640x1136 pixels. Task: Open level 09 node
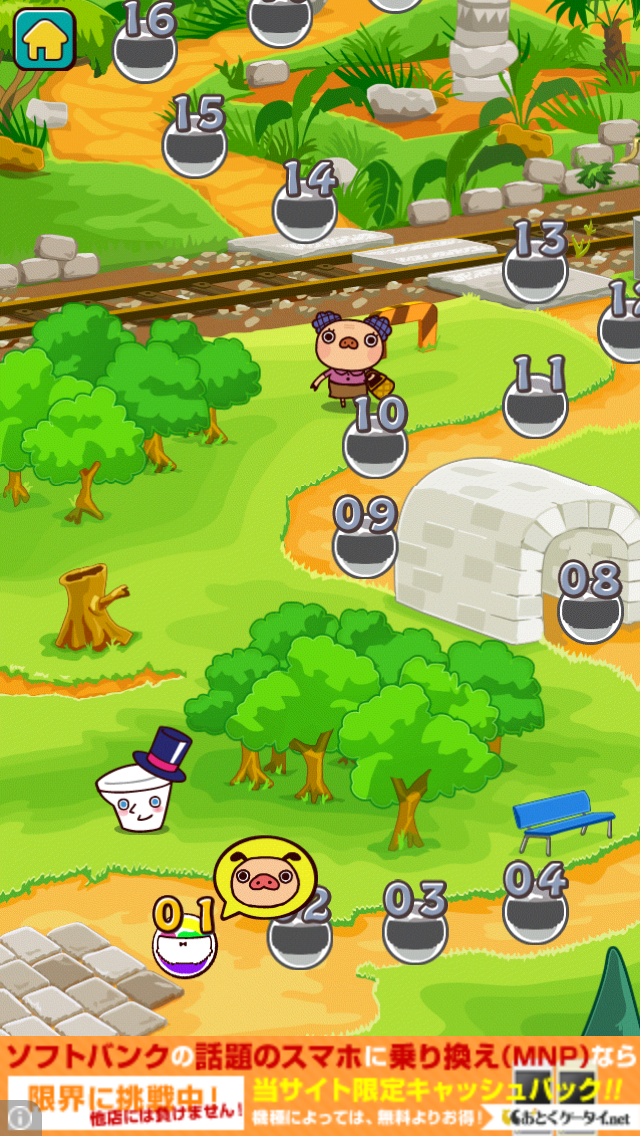(x=365, y=542)
